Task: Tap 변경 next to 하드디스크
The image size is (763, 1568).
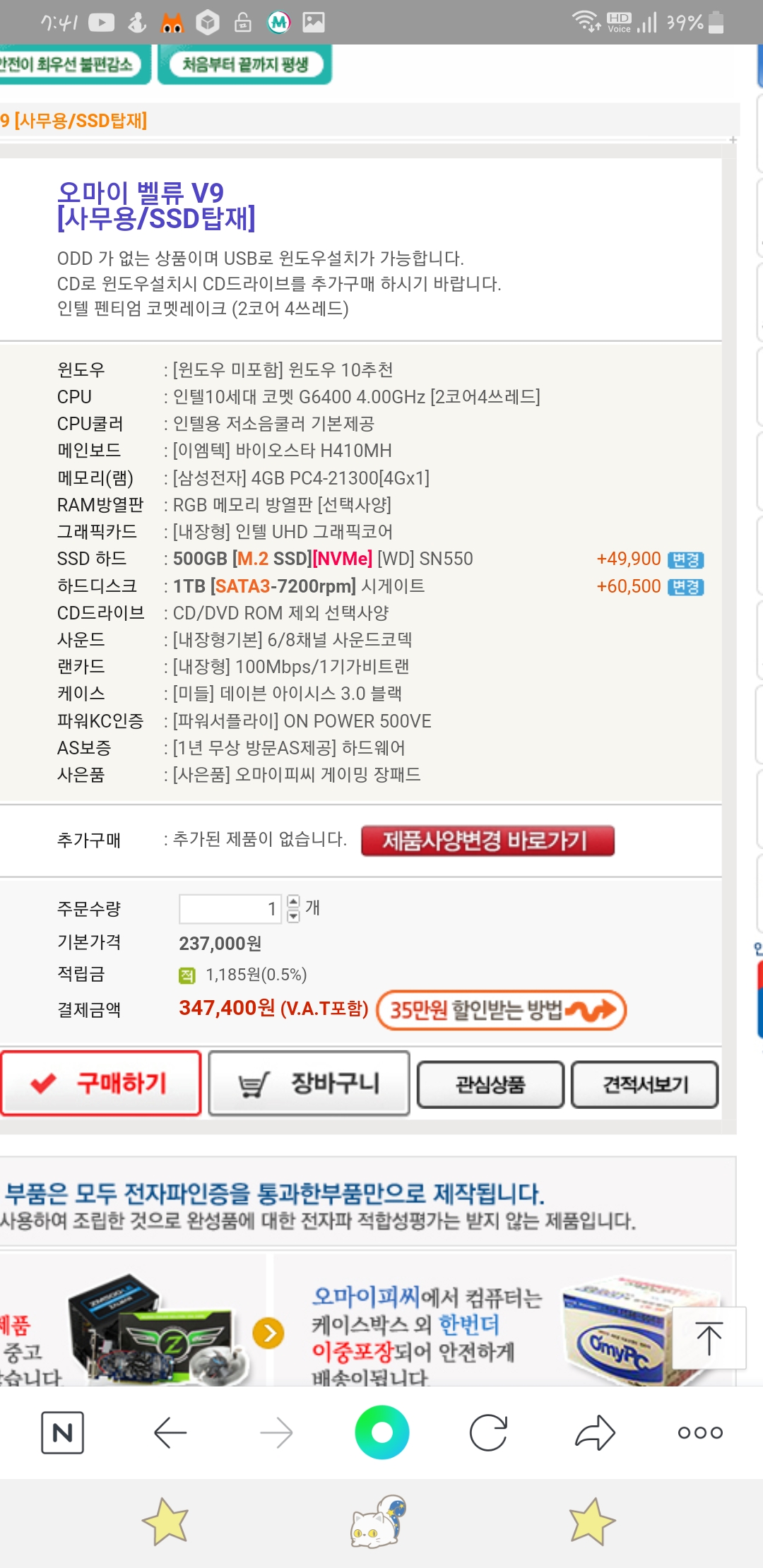Action: tap(685, 587)
